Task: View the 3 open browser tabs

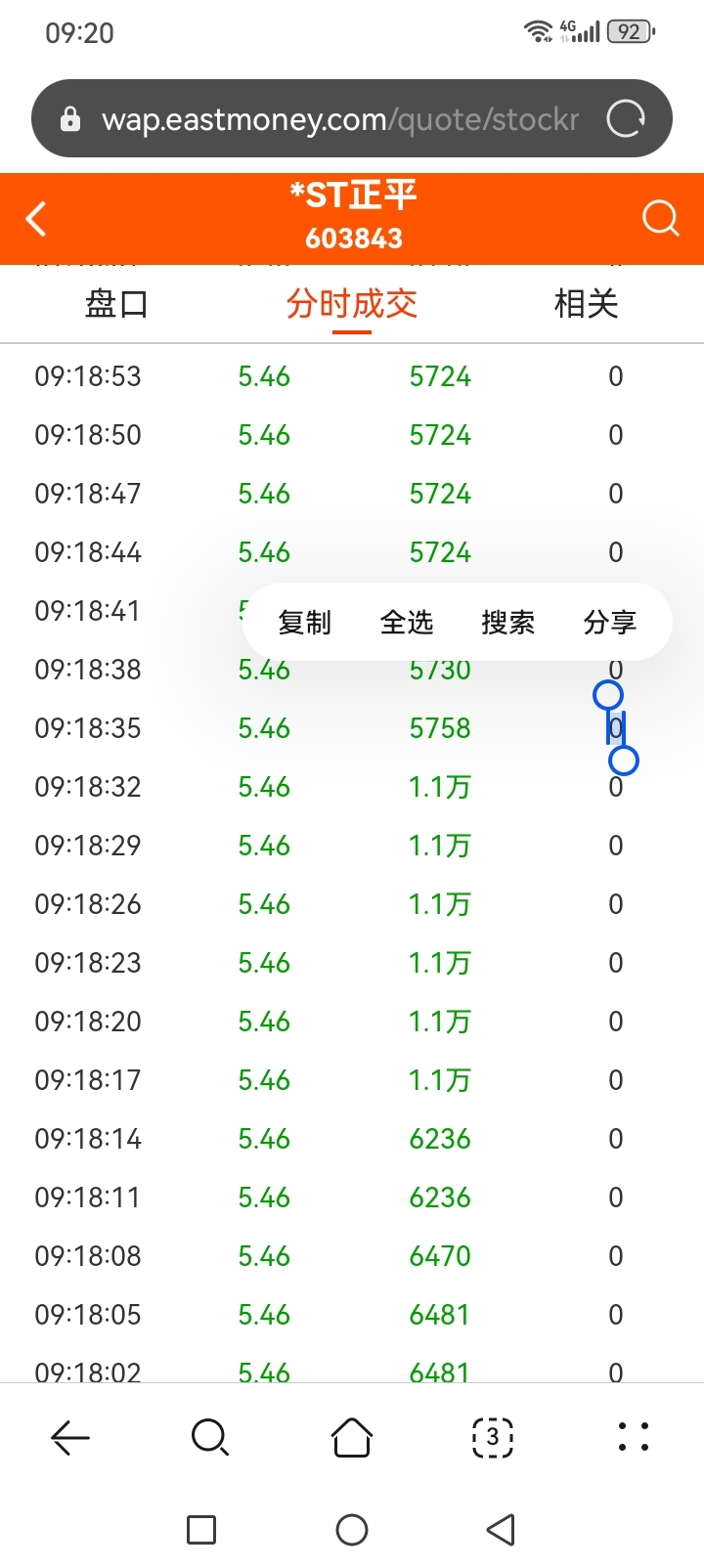Action: (493, 1437)
